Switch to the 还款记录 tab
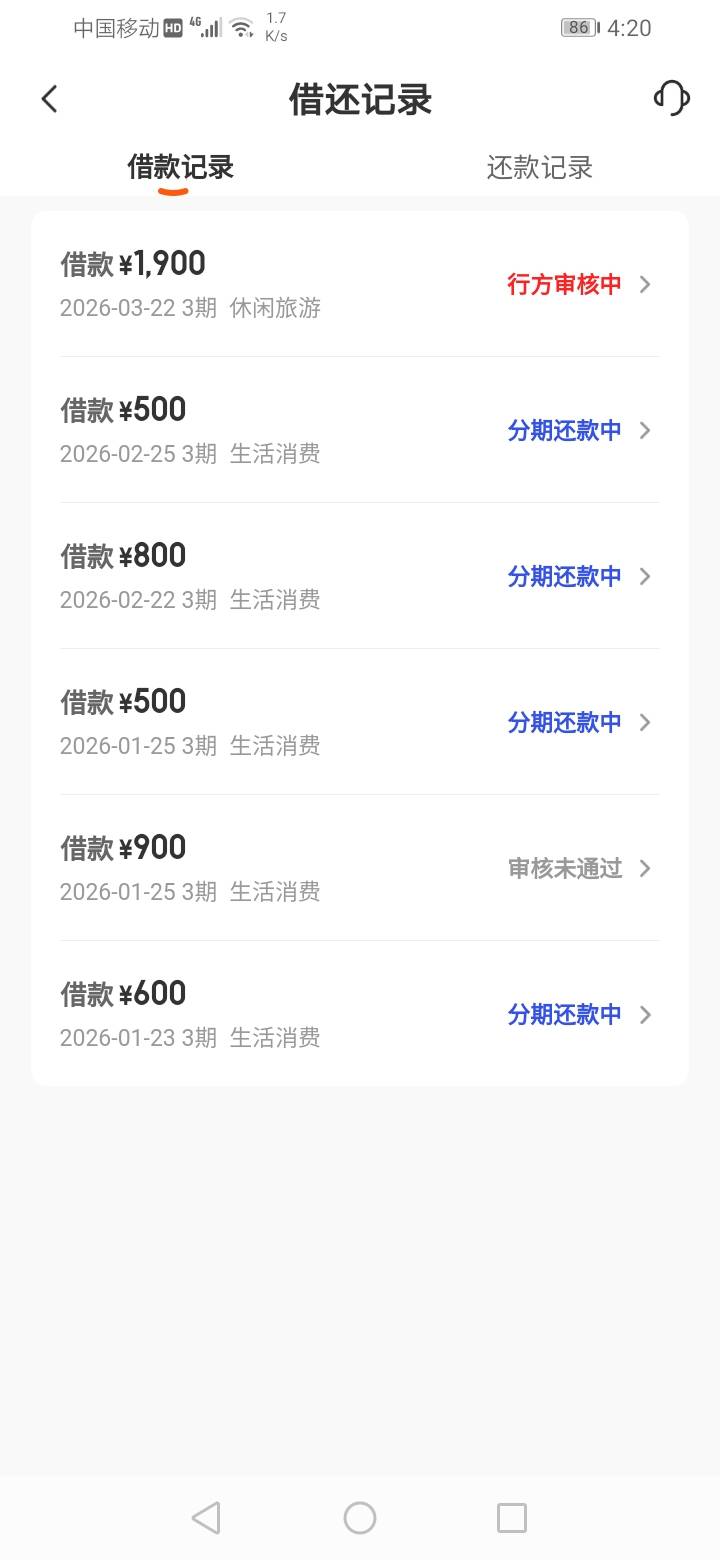The height and width of the screenshot is (1560, 720). [539, 167]
